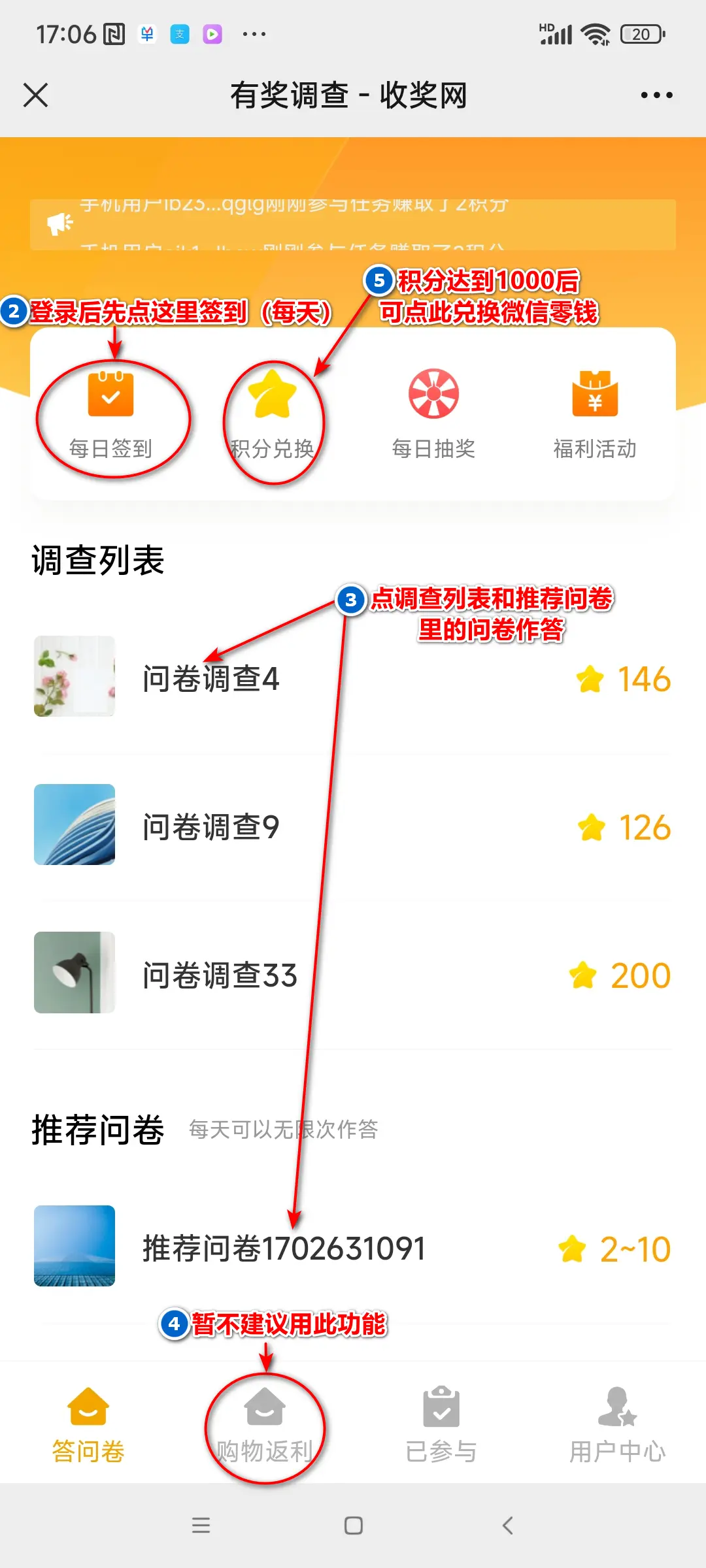Image resolution: width=706 pixels, height=1568 pixels.
Task: Open survey 问卷调查9
Action: point(352,826)
